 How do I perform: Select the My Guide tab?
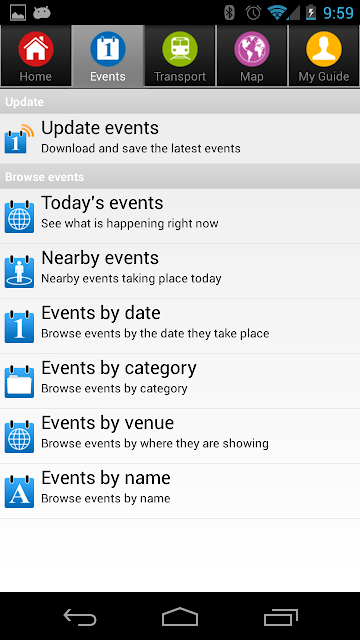click(324, 56)
